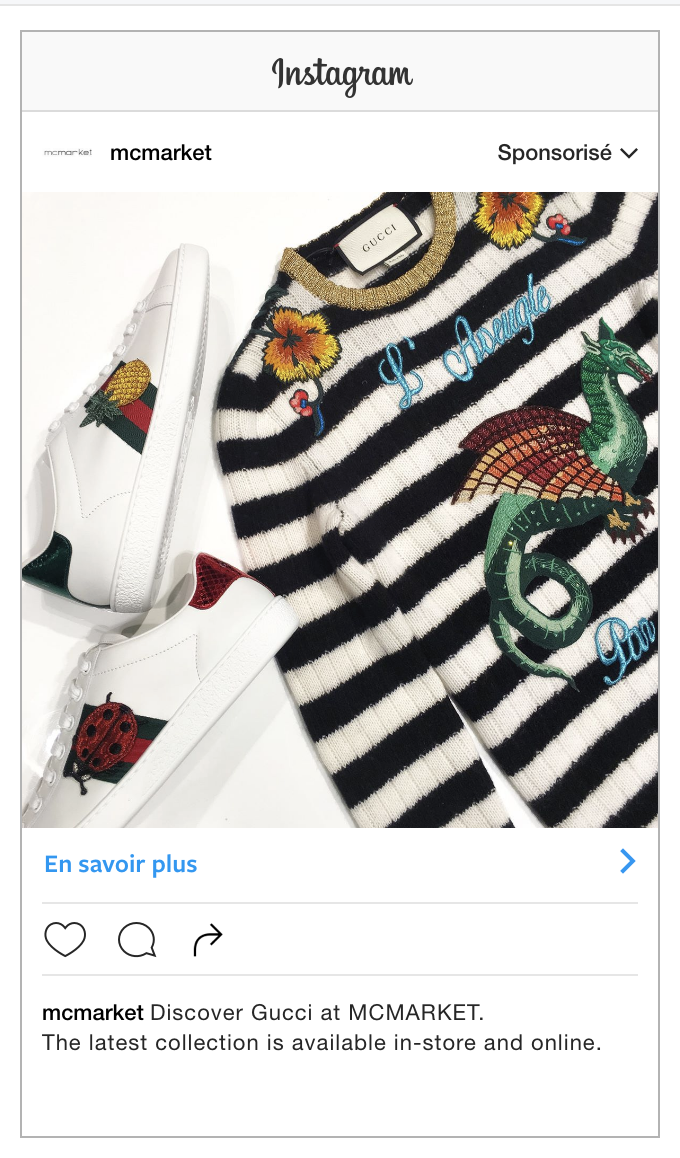Viewport: 680px width, 1158px height.
Task: Open comments on the mcmarket post
Action: point(137,940)
